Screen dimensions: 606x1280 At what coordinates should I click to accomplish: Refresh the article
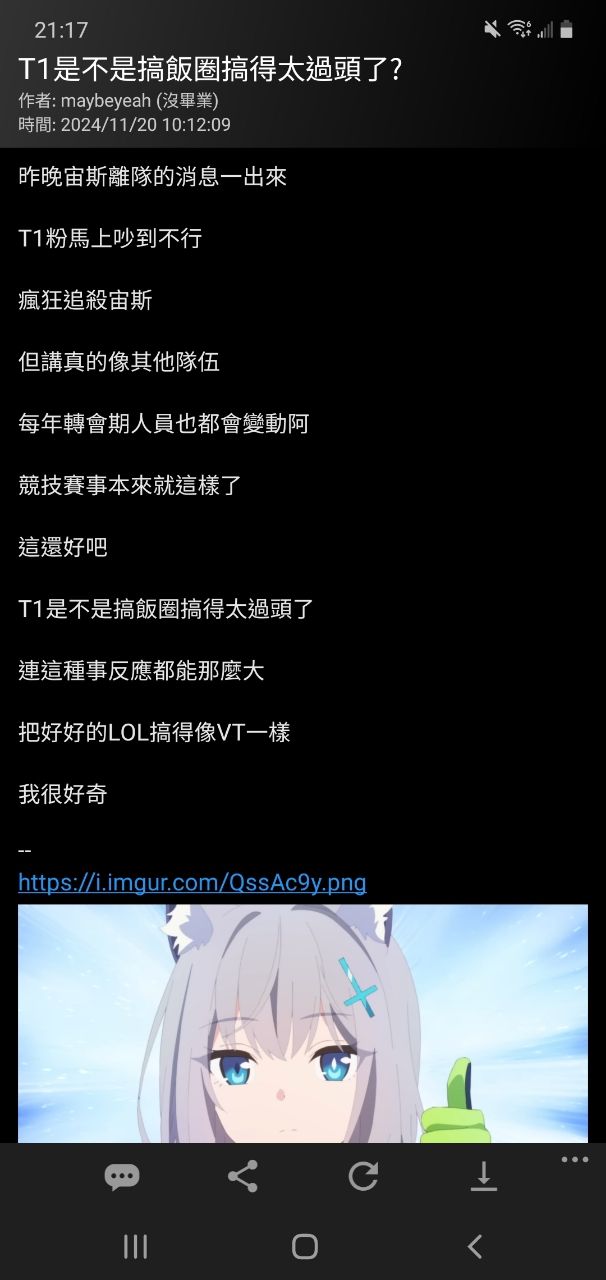pos(363,1176)
